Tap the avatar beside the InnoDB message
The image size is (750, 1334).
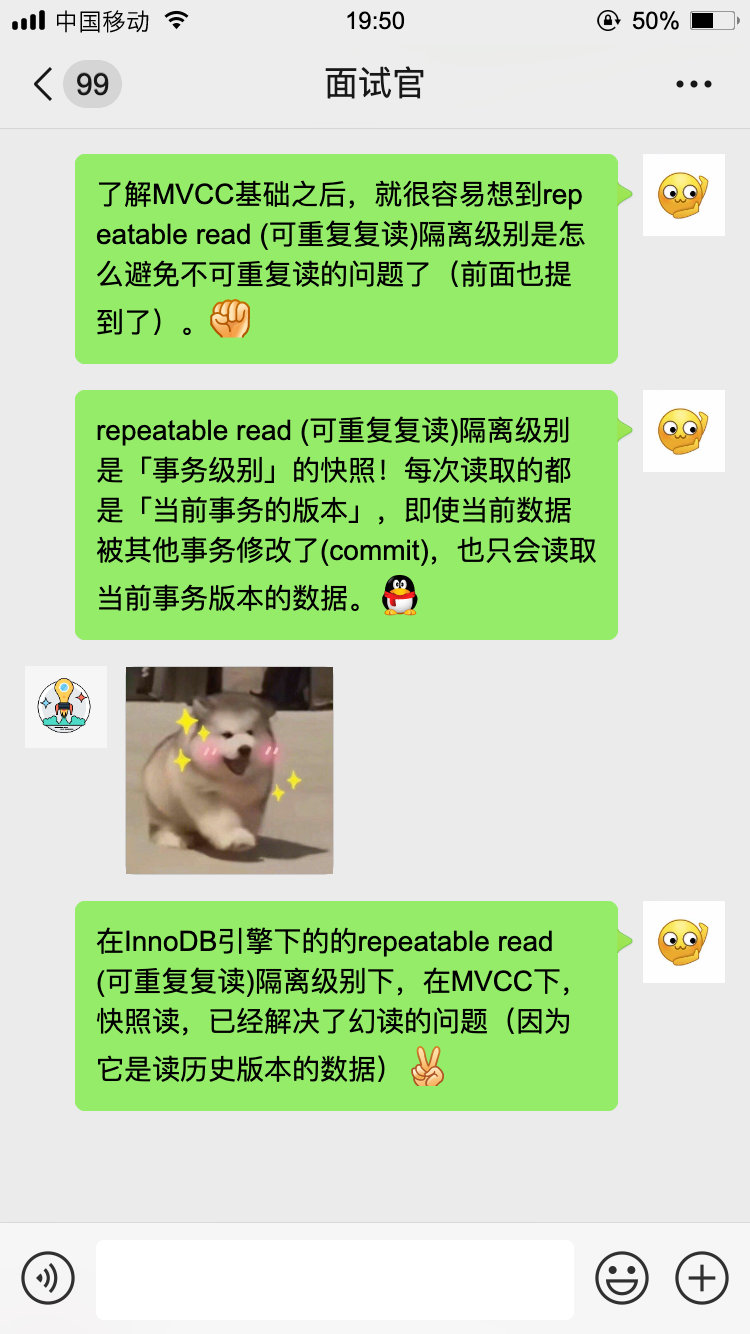[684, 942]
